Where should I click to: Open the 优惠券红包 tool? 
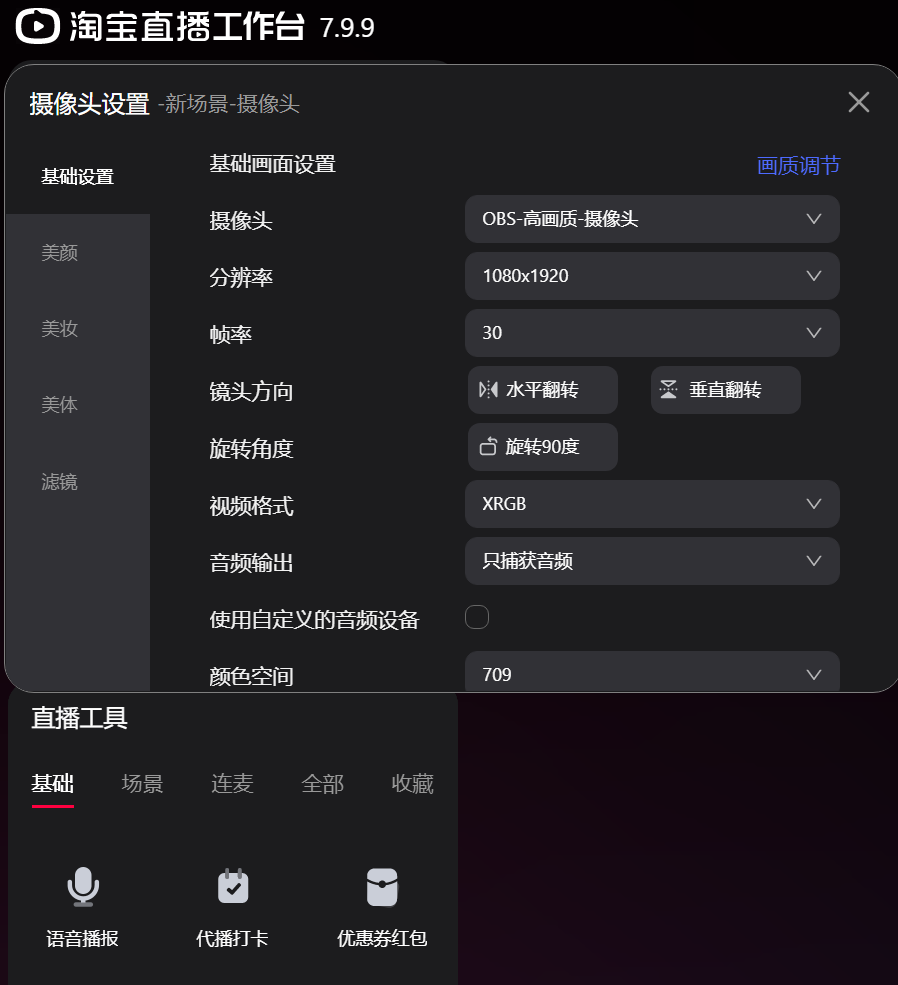(382, 907)
